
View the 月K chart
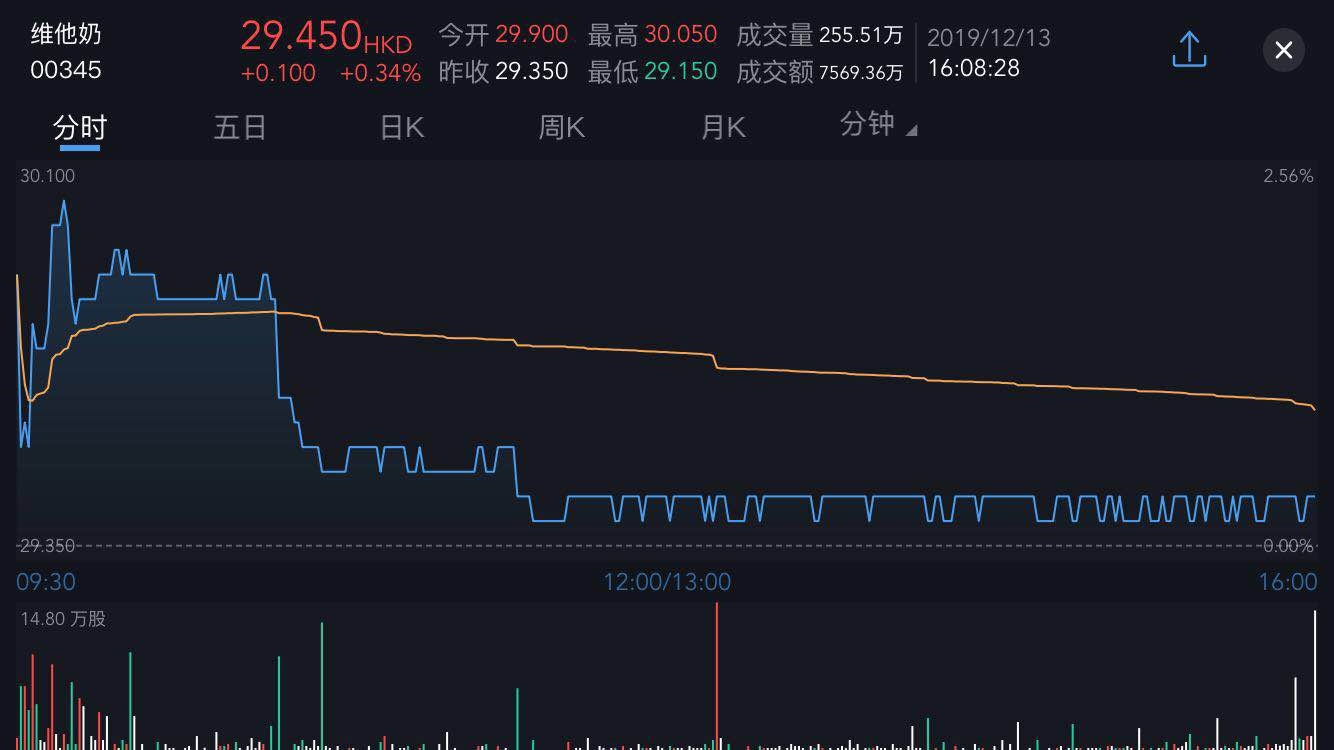723,127
